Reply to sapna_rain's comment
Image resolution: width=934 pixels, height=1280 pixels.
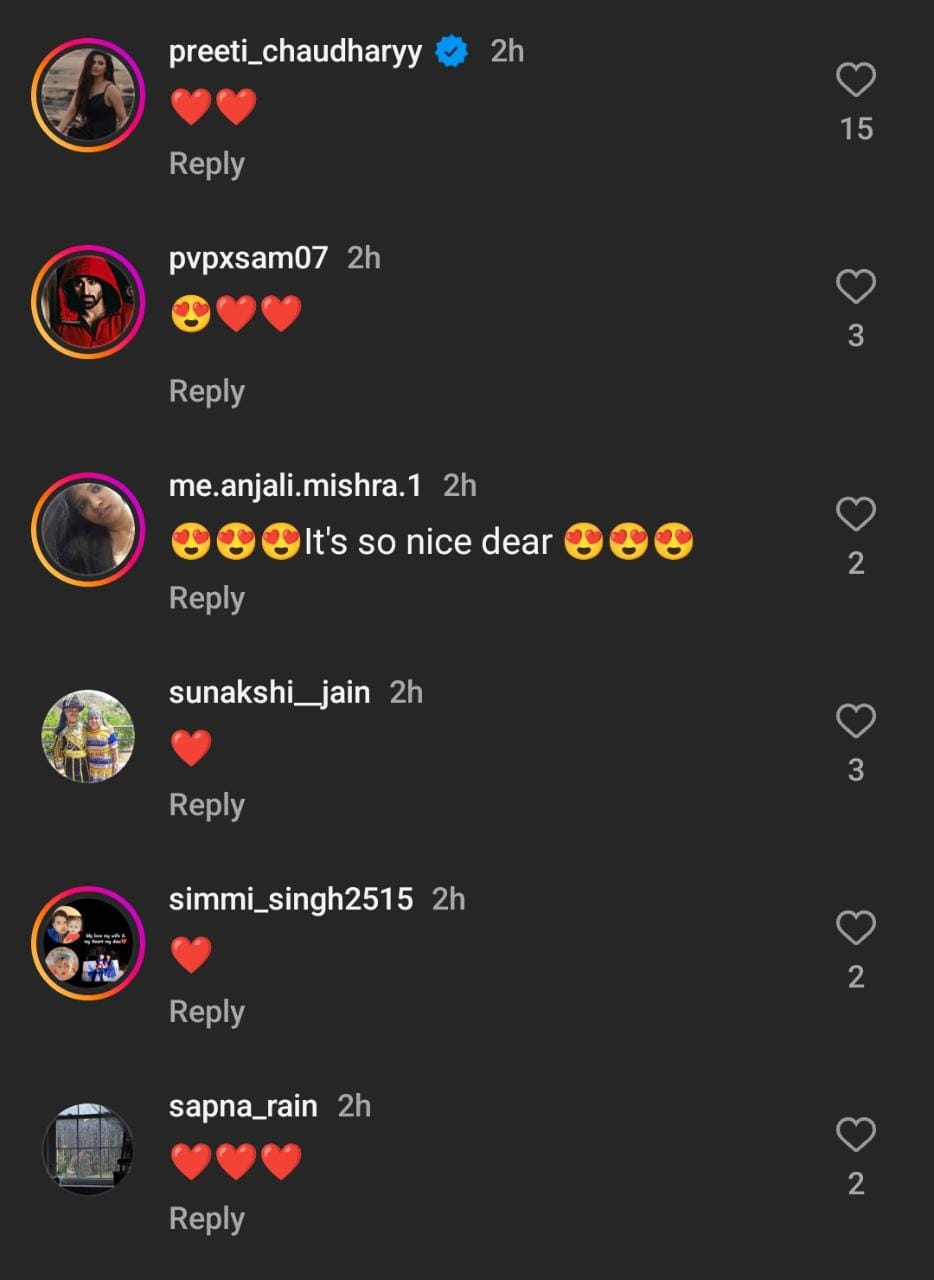click(206, 1219)
